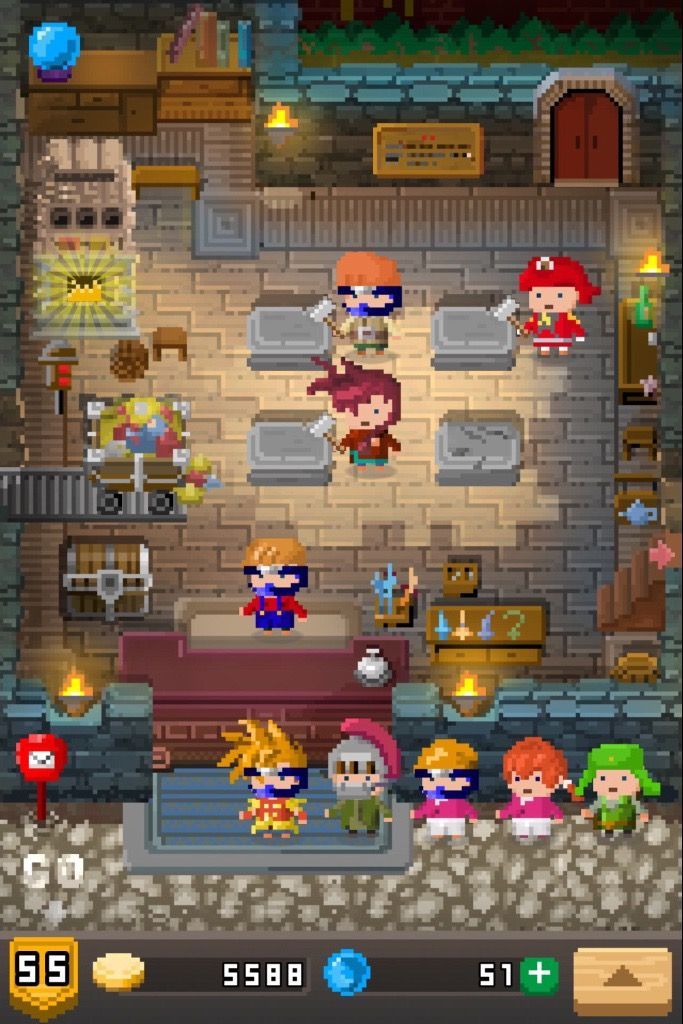Open the wooden treasure chest
The width and height of the screenshot is (683, 1024).
click(x=106, y=577)
